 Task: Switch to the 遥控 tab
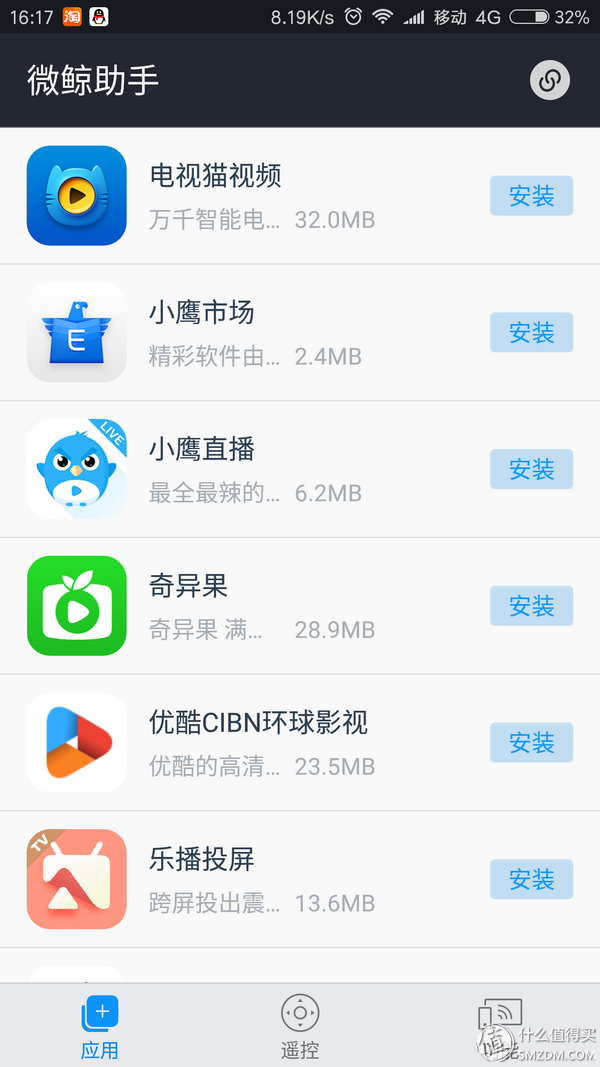(x=300, y=1026)
